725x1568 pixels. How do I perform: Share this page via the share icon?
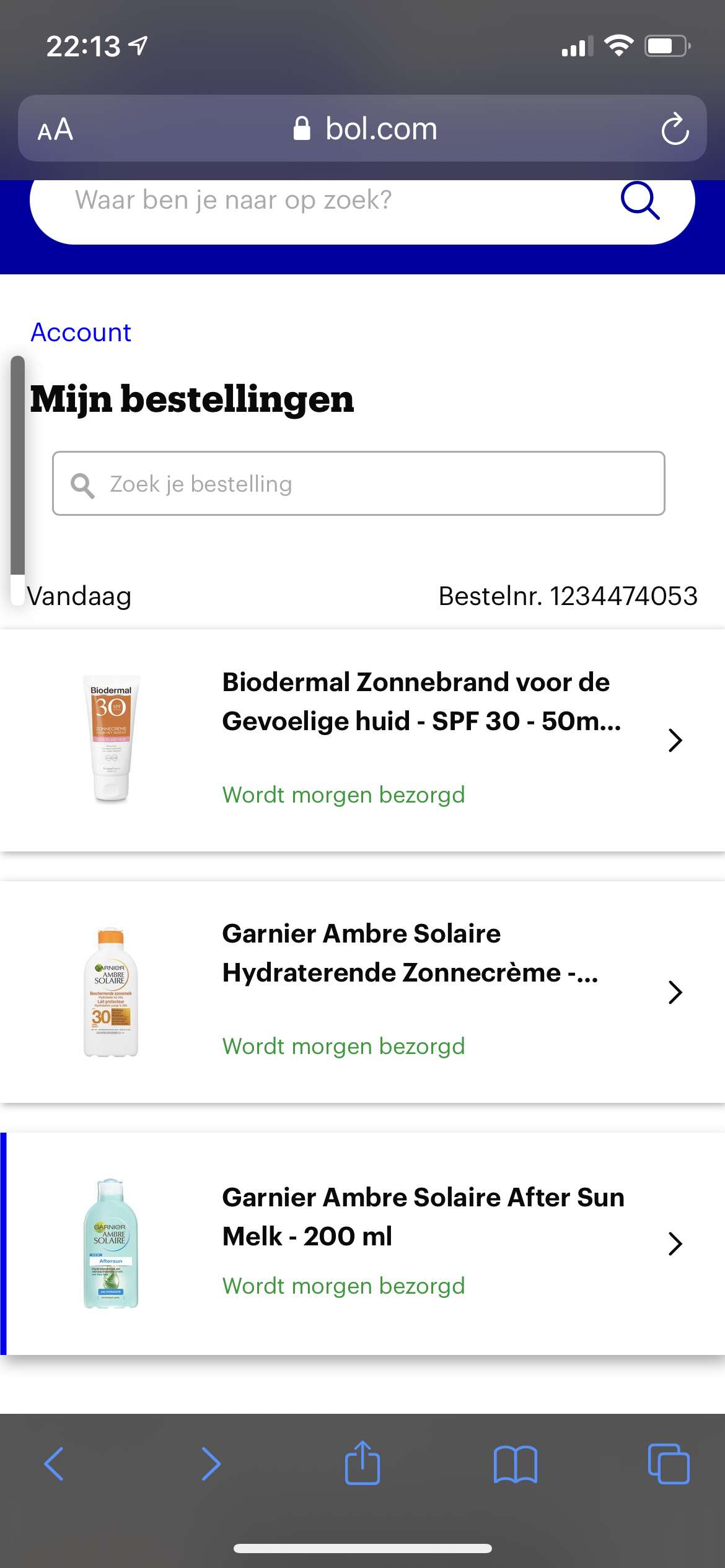(x=362, y=1463)
